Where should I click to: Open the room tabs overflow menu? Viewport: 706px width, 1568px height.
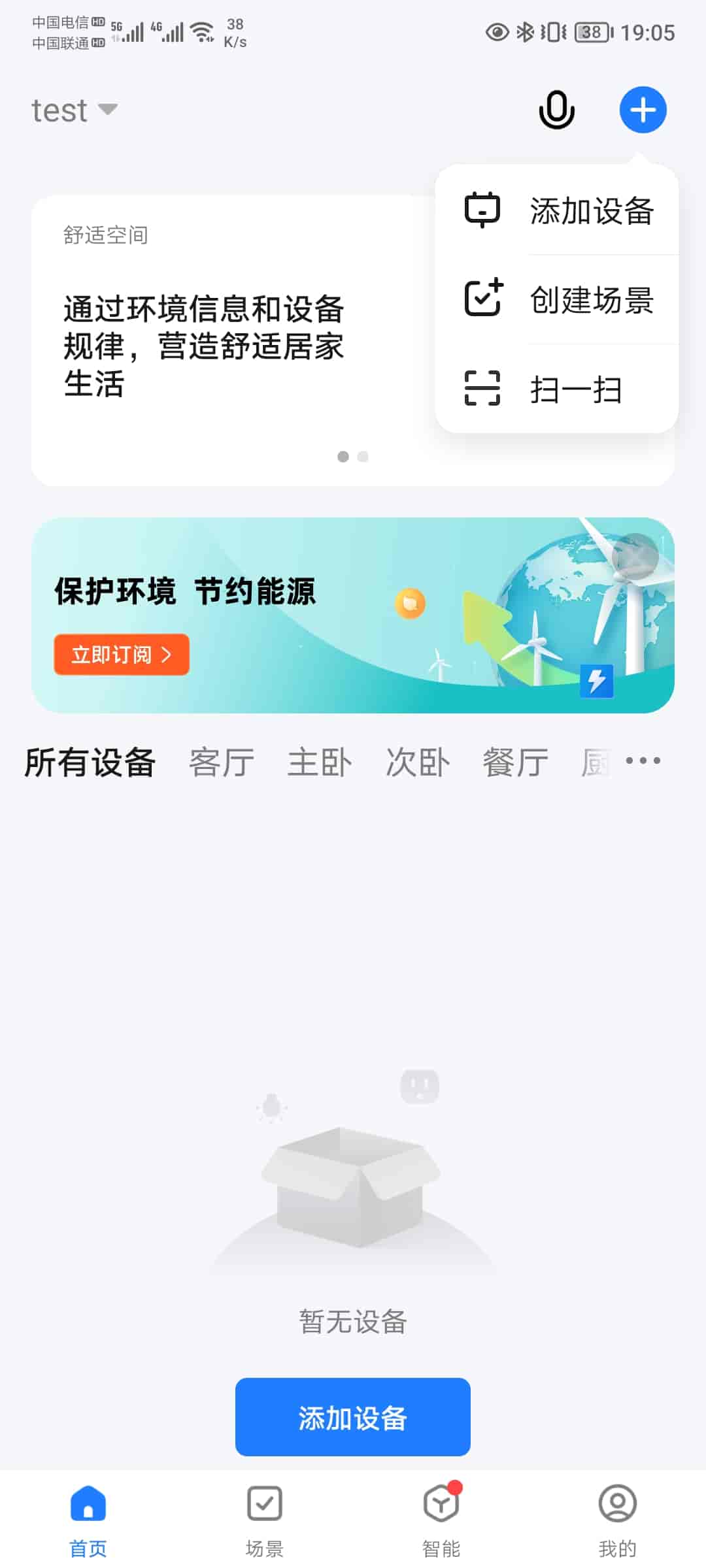point(643,760)
